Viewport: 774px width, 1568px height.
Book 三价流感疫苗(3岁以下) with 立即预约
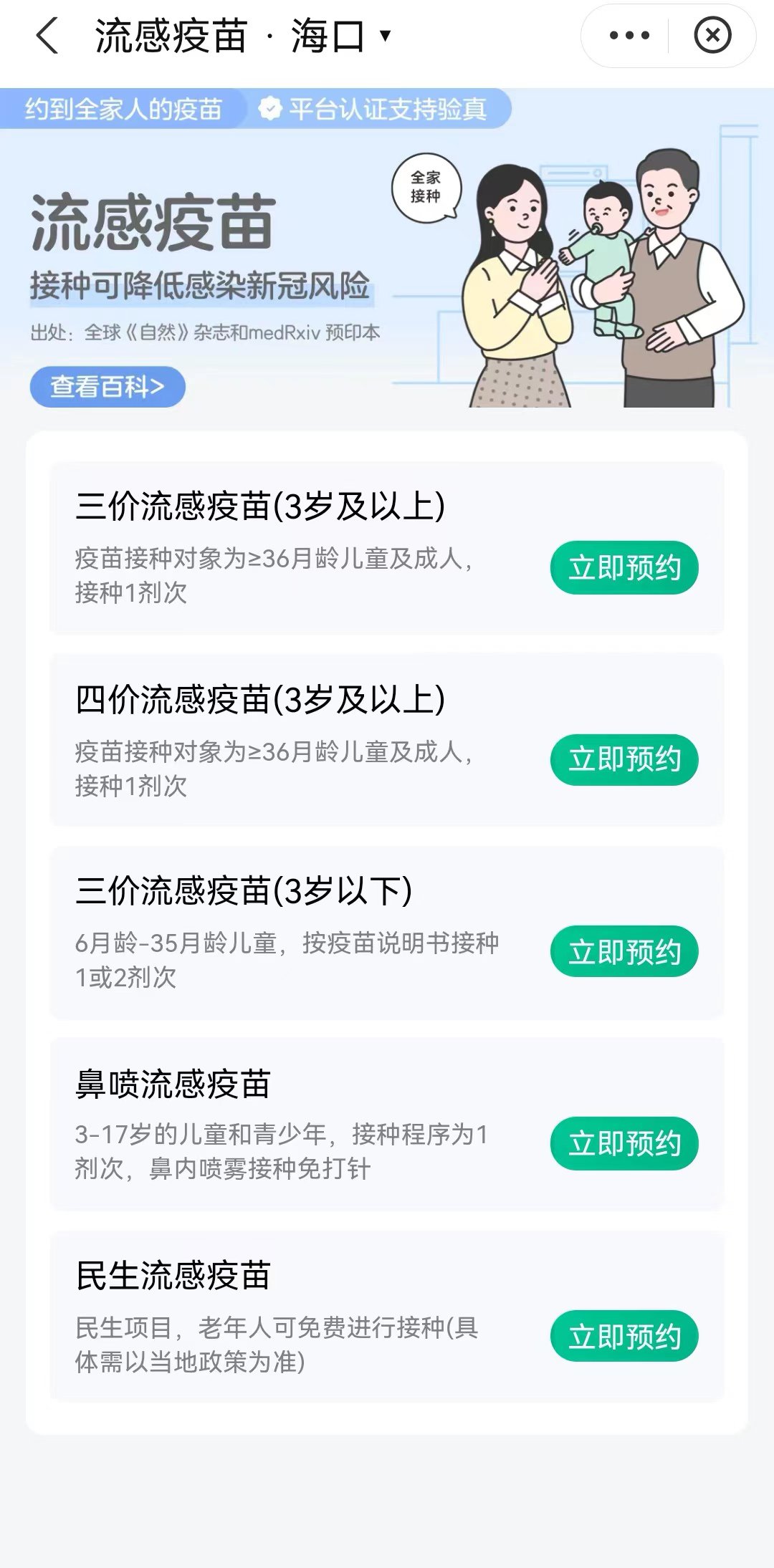click(x=623, y=952)
